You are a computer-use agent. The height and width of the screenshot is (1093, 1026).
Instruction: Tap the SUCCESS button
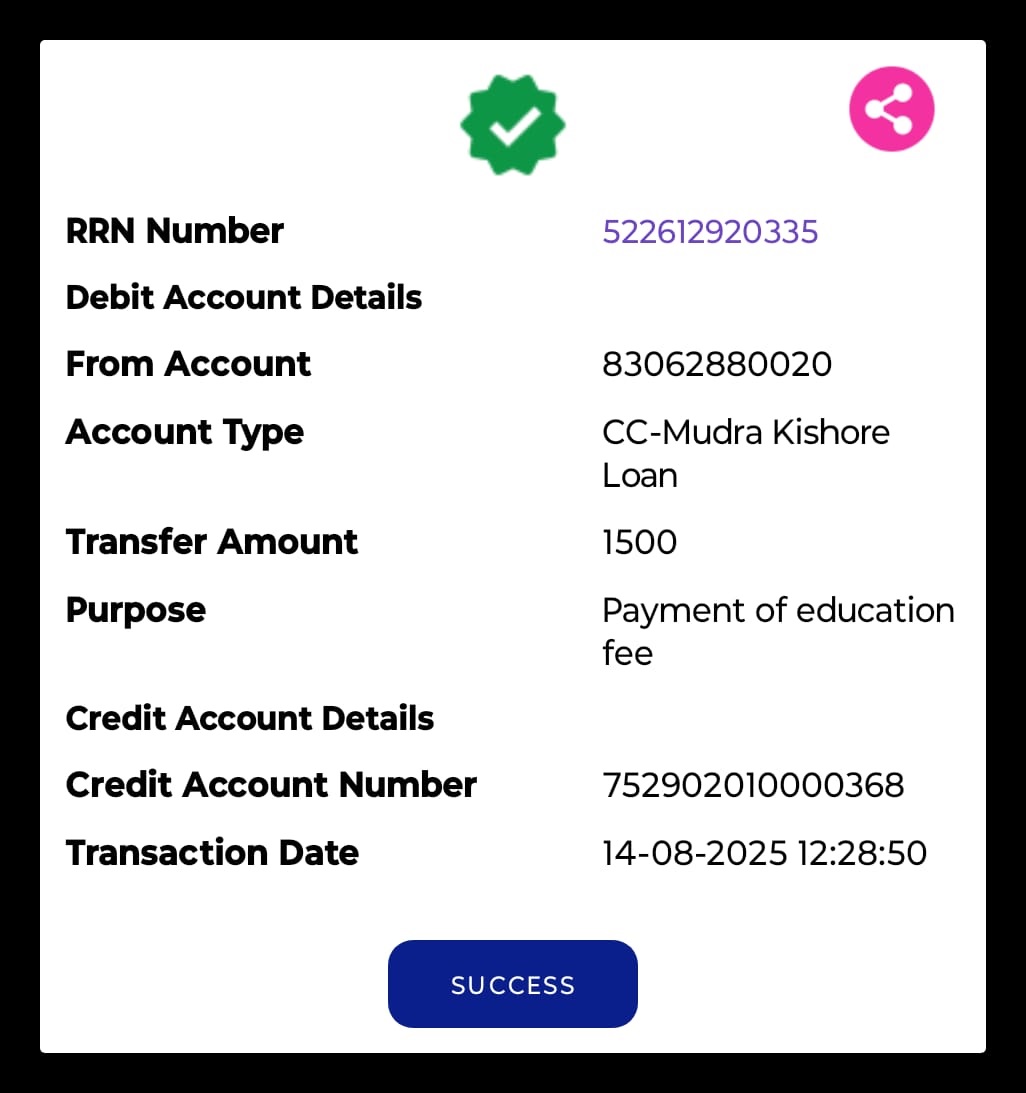(x=512, y=984)
